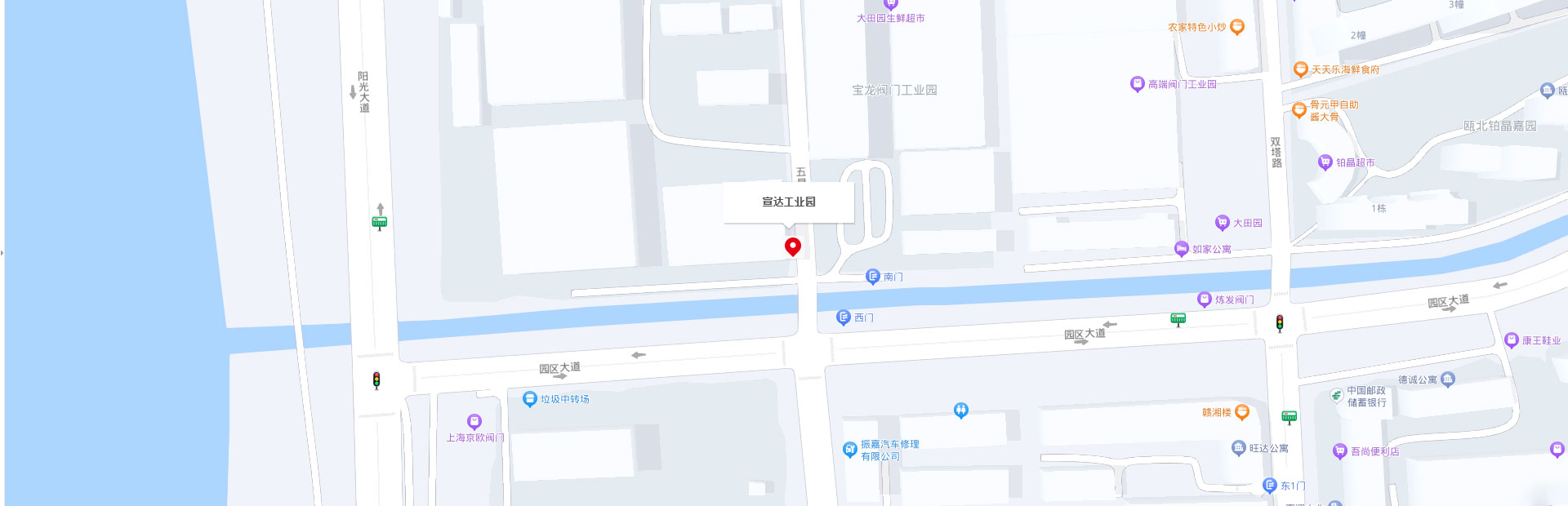1568x506 pixels.
Task: Select the 垃圾中转站 marker
Action: click(x=529, y=399)
